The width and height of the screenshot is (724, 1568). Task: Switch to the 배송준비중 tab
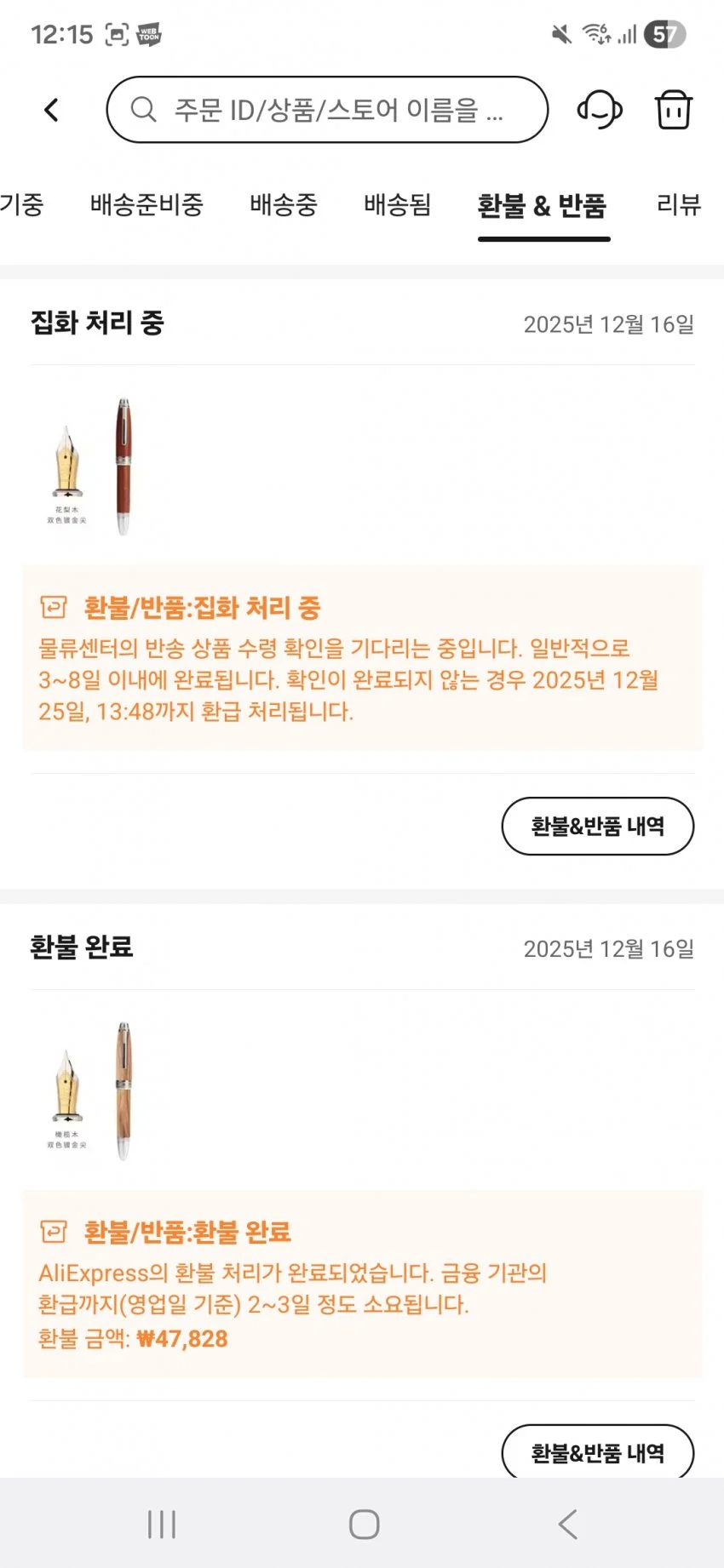147,205
